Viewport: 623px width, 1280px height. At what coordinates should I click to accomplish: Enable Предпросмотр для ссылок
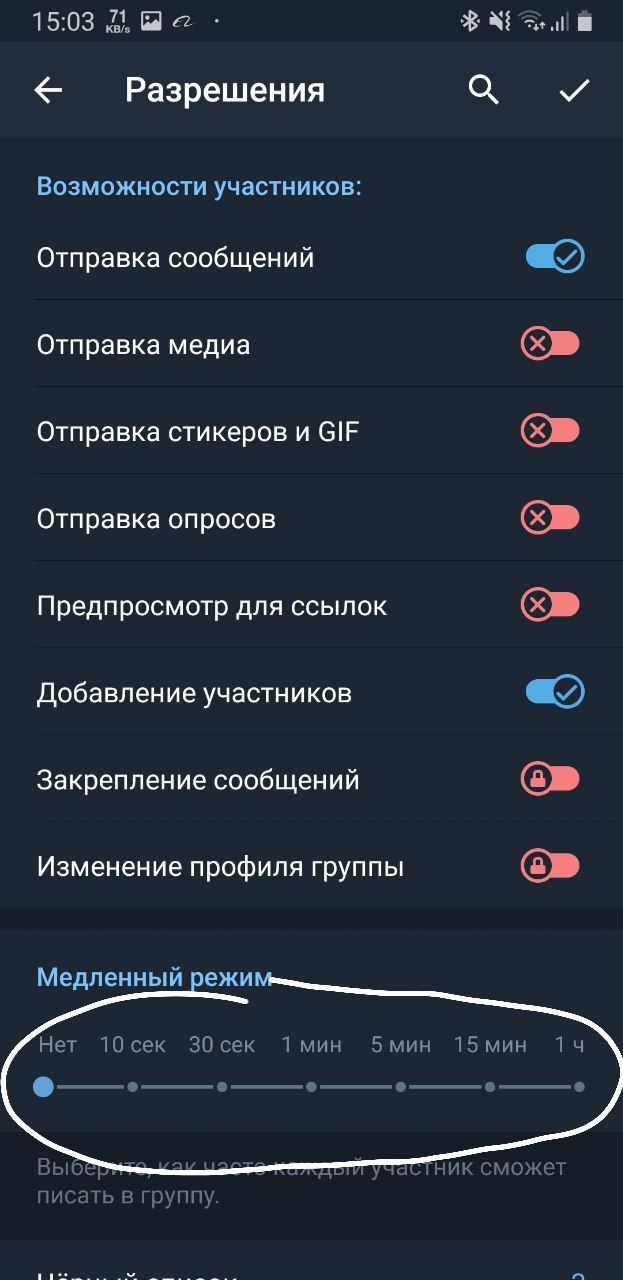[x=550, y=606]
